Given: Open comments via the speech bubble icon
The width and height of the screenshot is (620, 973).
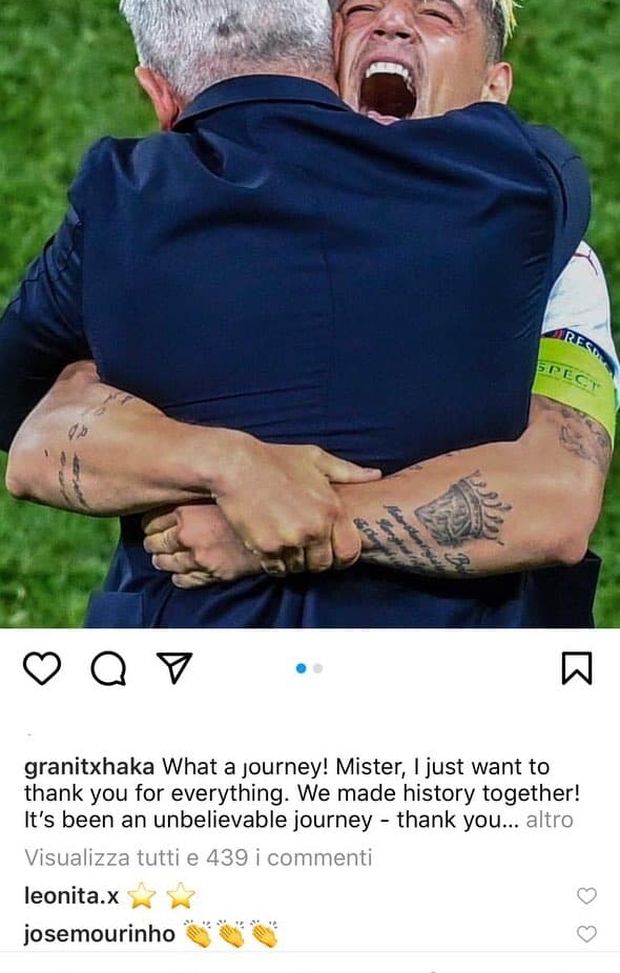Looking at the screenshot, I should [108, 670].
